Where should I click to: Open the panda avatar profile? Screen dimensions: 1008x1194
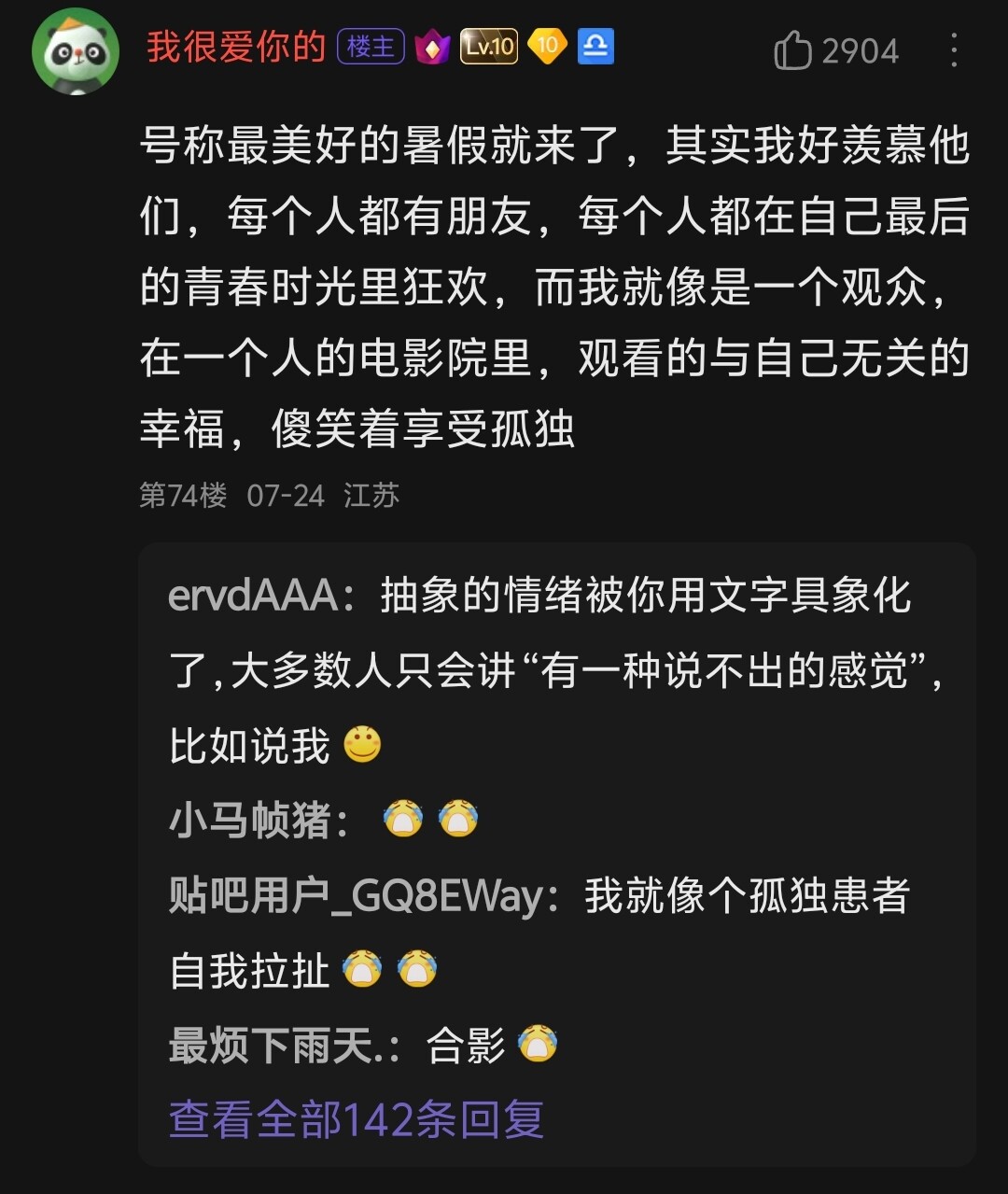point(75,52)
